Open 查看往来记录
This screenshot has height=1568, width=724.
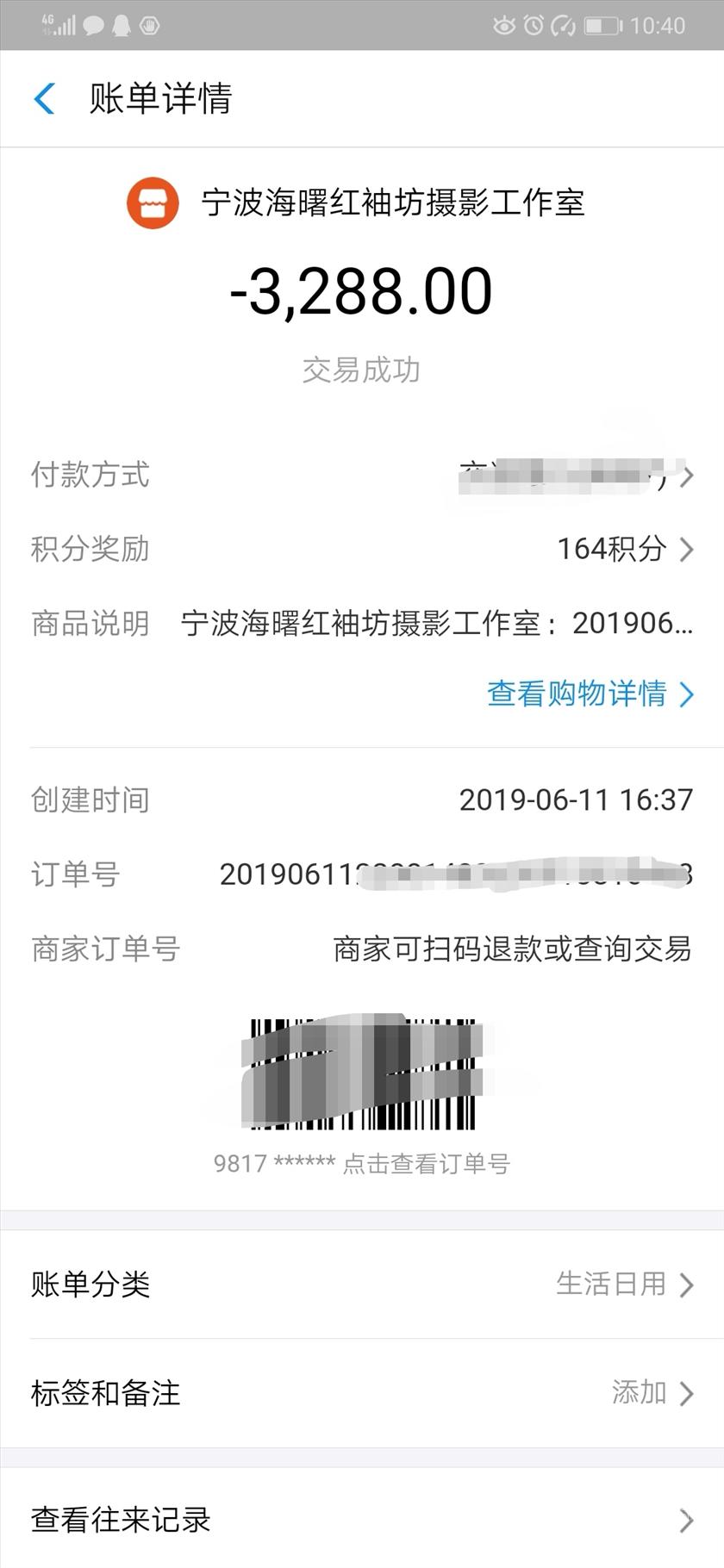click(362, 1521)
